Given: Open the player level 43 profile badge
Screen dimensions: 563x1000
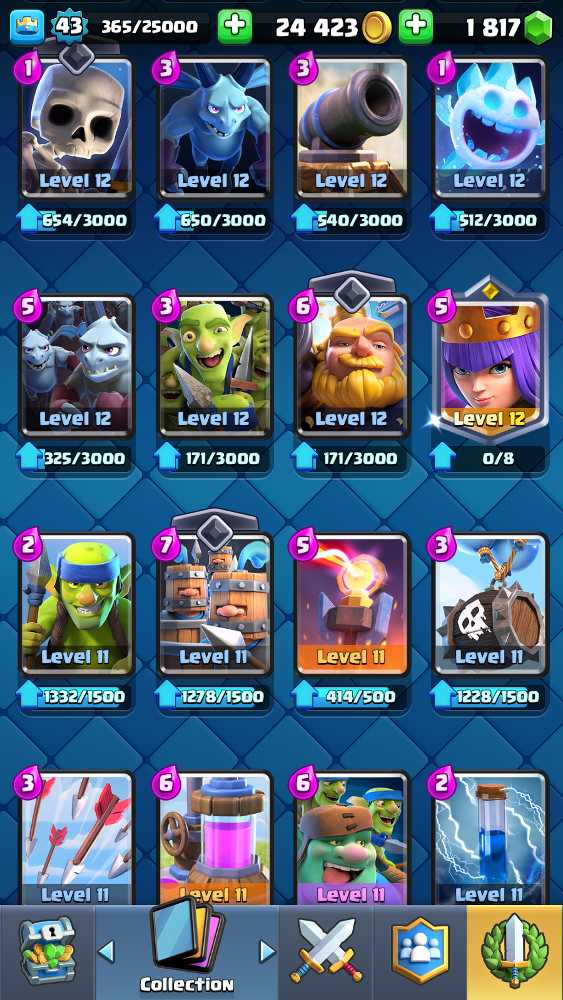Looking at the screenshot, I should pyautogui.click(x=69, y=27).
